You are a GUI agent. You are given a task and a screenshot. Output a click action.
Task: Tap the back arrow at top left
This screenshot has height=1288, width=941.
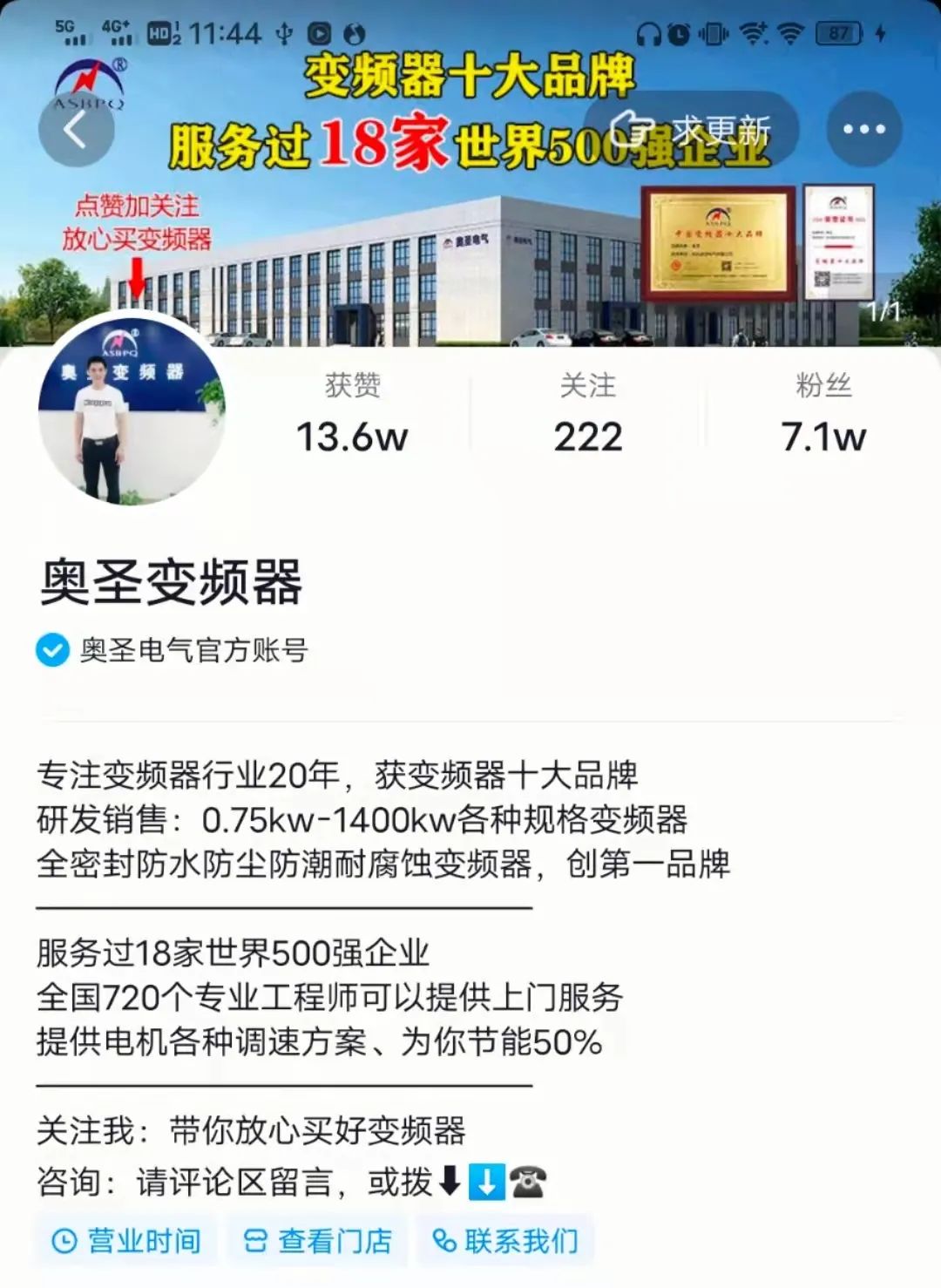coord(73,127)
